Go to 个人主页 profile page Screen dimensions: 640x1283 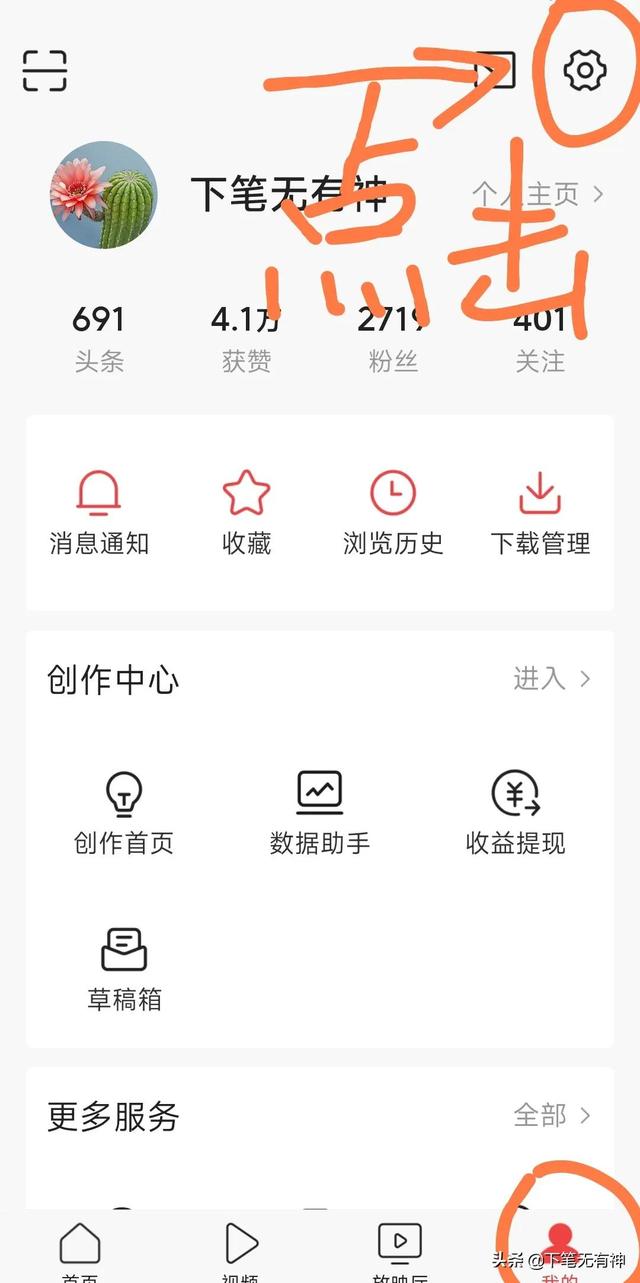point(538,194)
